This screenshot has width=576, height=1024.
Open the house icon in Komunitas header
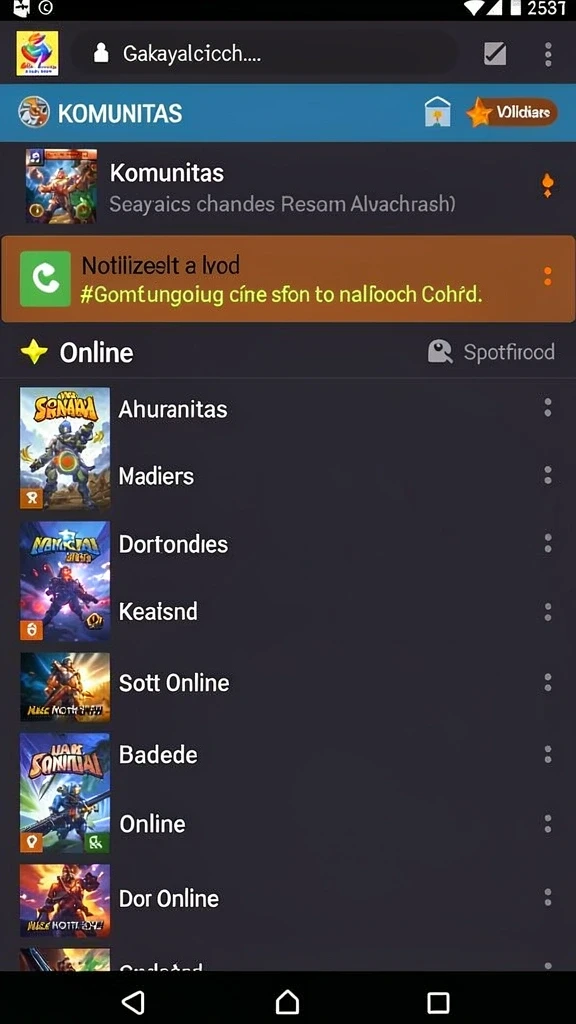coord(437,112)
